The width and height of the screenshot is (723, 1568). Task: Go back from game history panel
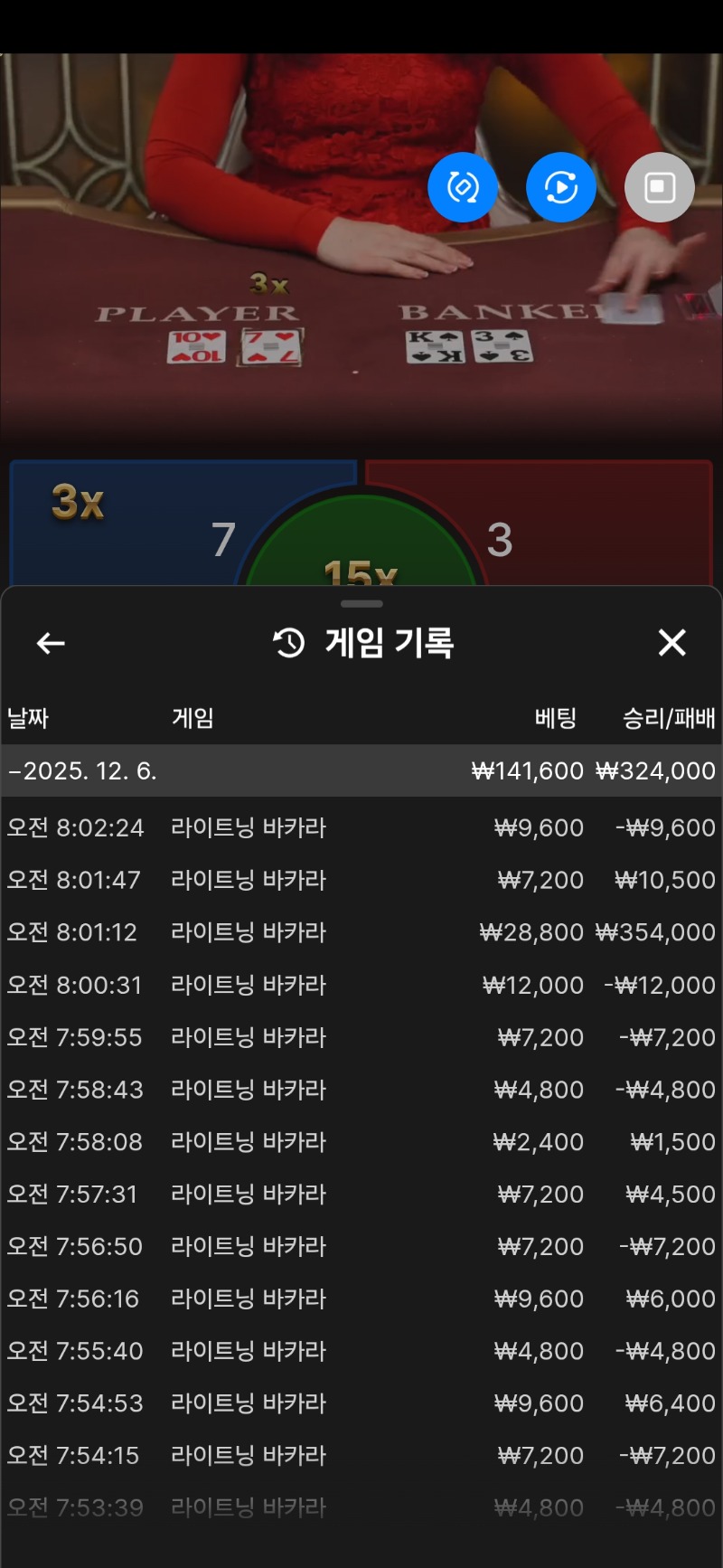click(x=51, y=643)
